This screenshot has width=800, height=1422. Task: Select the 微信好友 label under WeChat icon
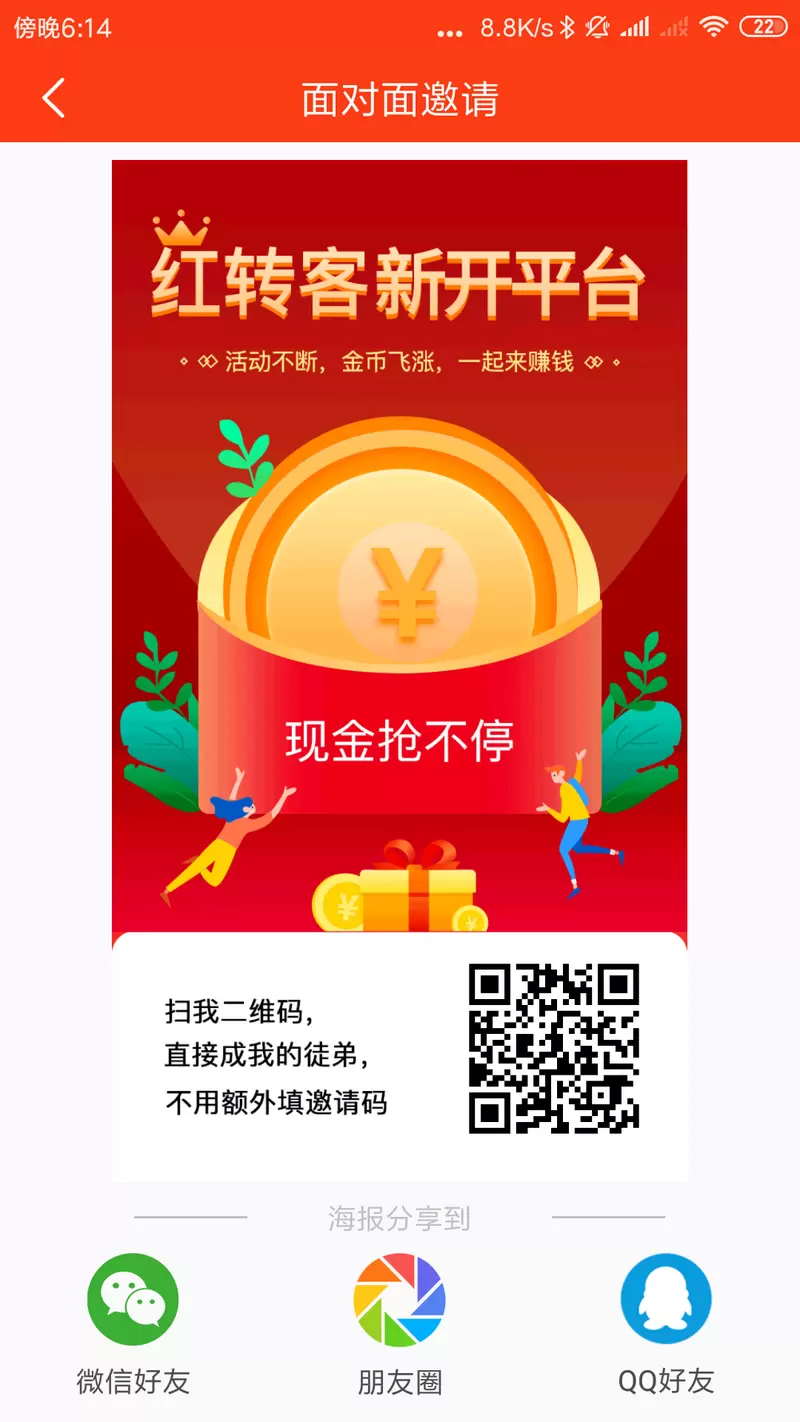(133, 1380)
